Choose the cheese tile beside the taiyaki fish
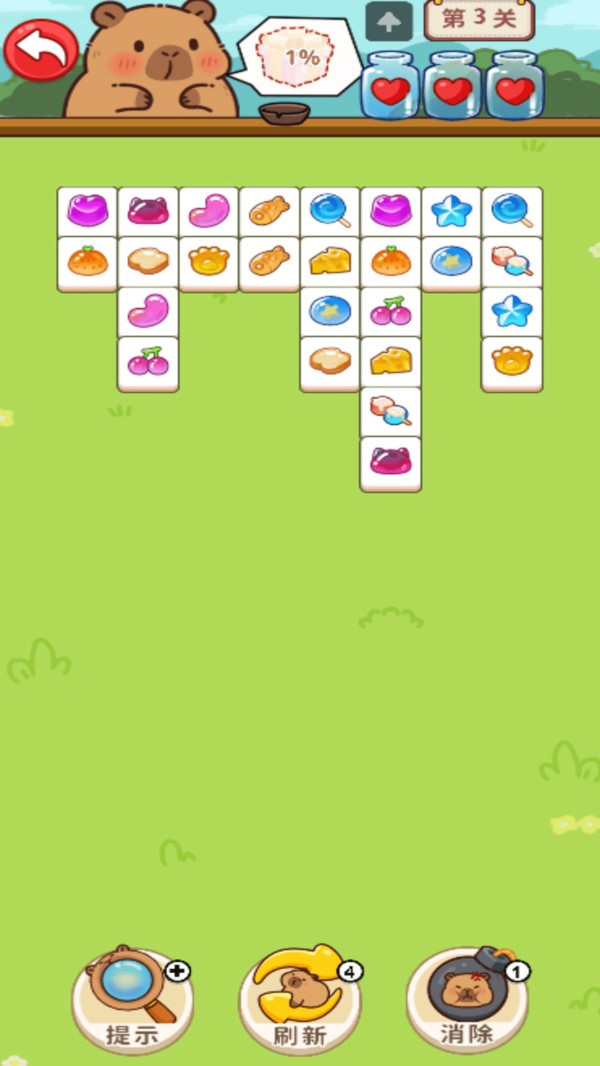Image resolution: width=600 pixels, height=1066 pixels. pos(330,264)
